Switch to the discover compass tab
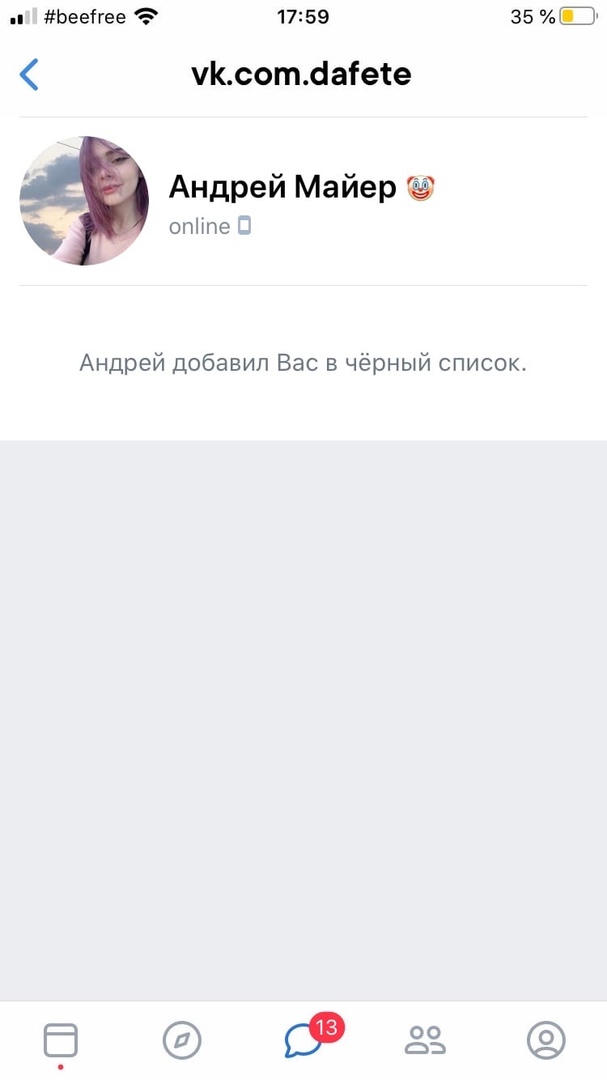The image size is (607, 1080). pos(182,1040)
